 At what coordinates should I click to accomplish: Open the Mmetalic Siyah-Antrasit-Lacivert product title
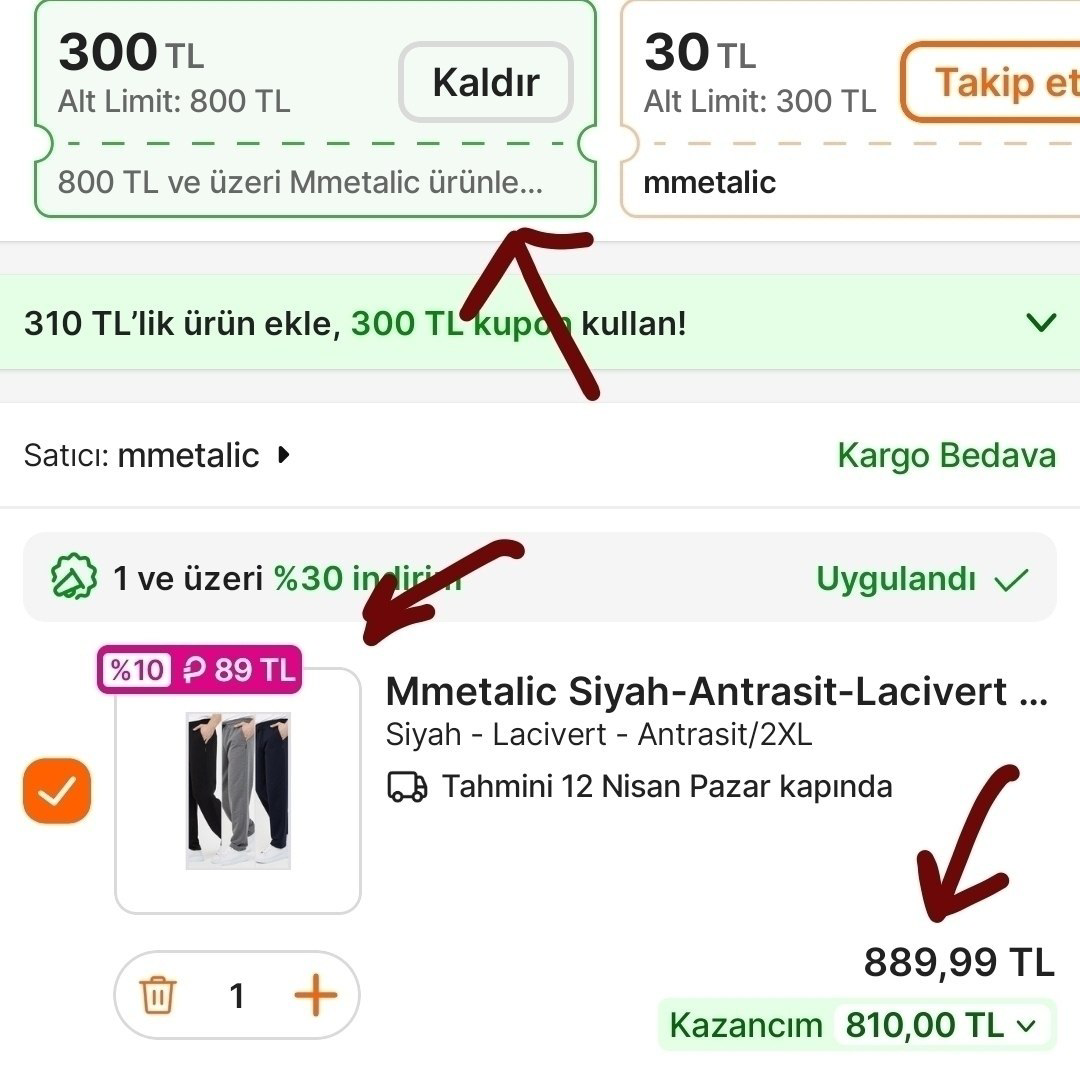tap(716, 691)
